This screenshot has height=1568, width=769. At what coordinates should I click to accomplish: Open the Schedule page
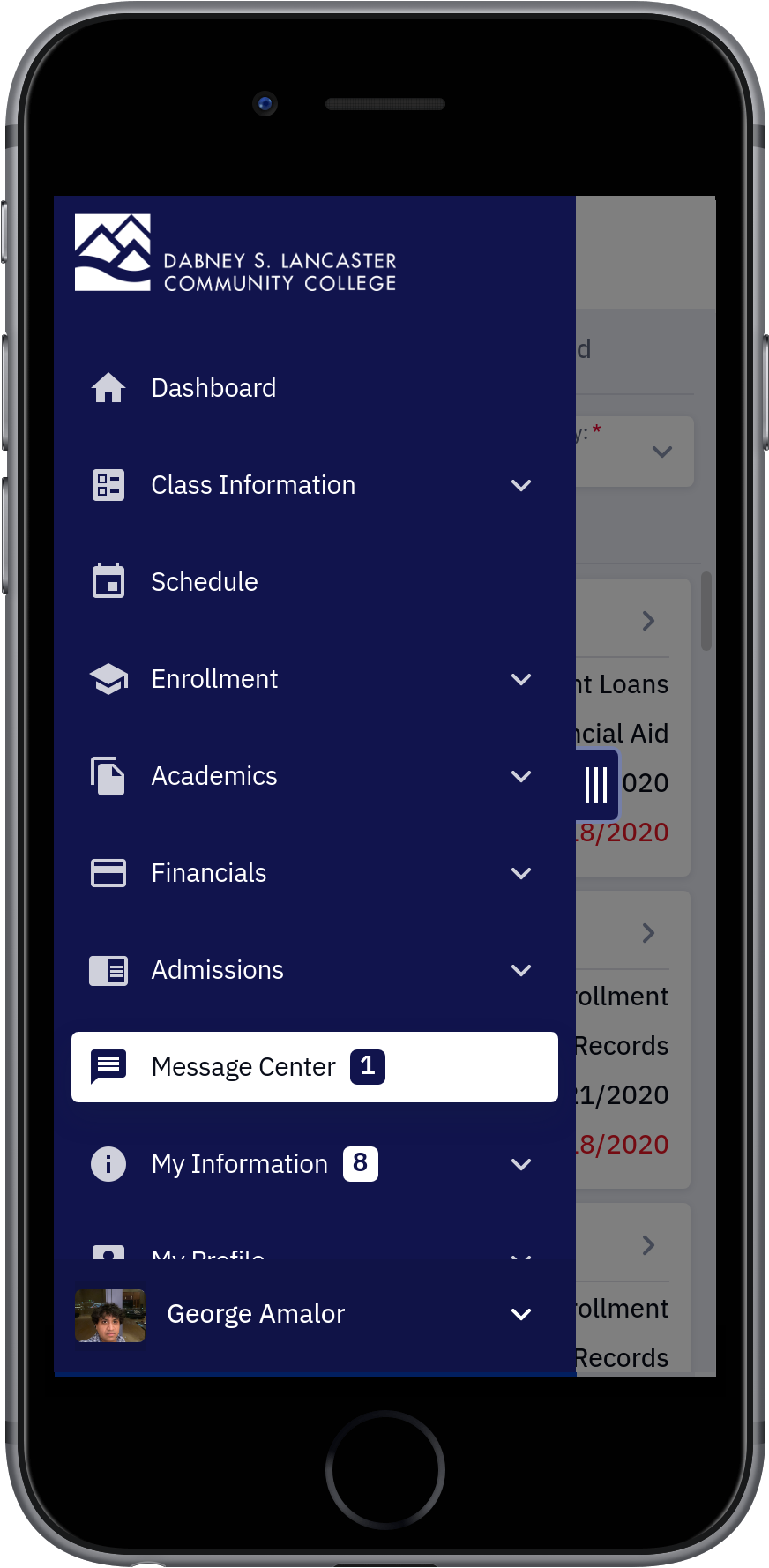click(x=314, y=582)
